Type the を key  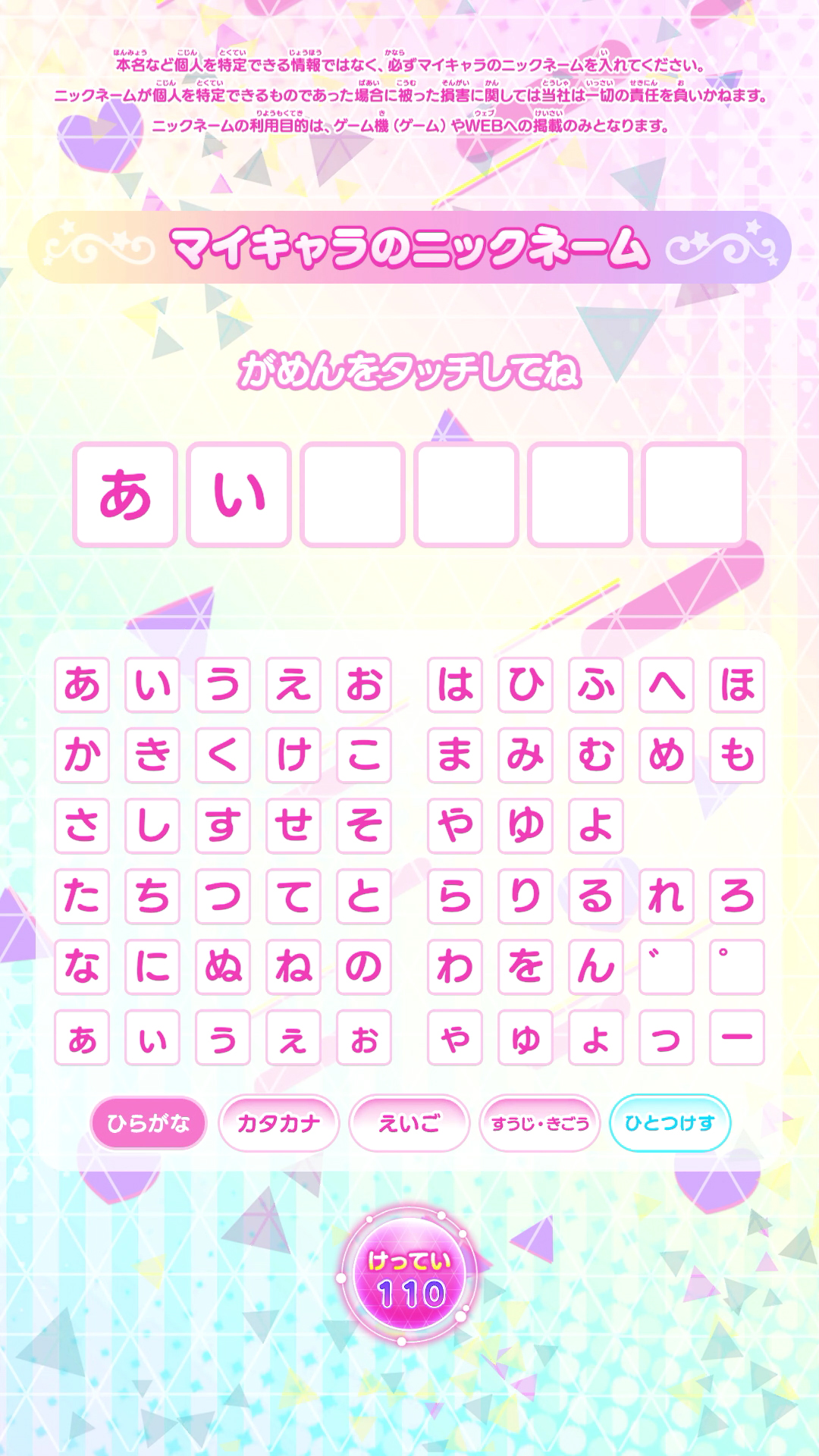point(526,967)
